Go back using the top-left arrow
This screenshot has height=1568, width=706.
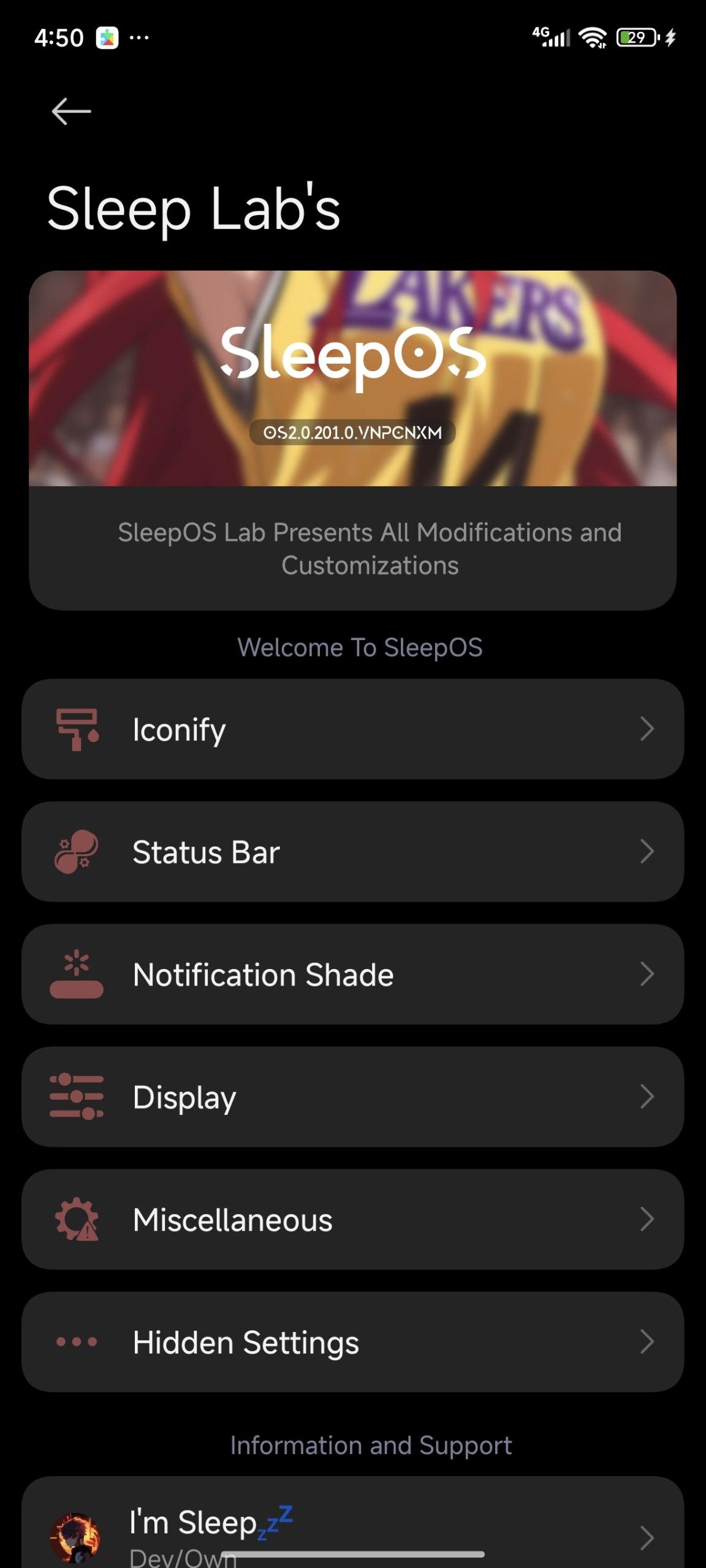pos(71,111)
